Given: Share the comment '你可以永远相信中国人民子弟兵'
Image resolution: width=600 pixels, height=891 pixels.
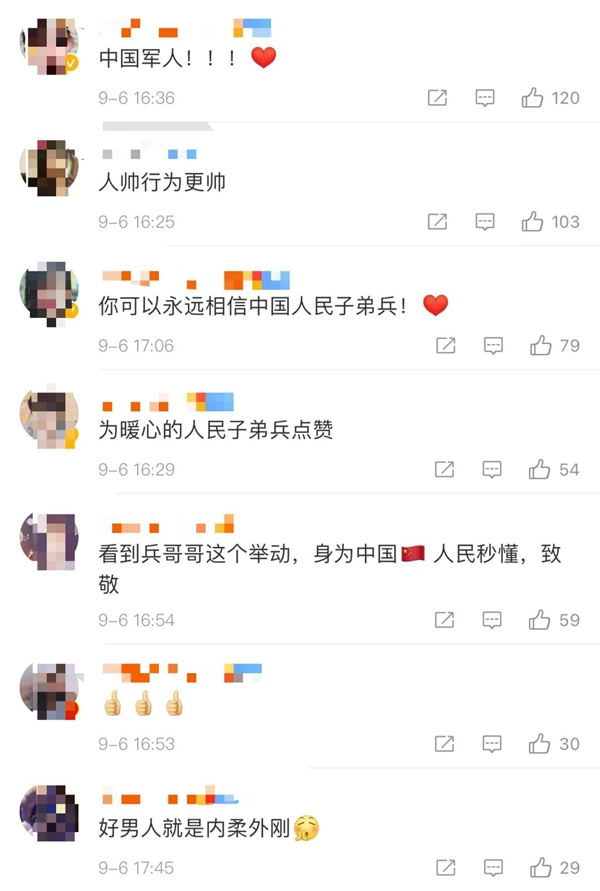Looking at the screenshot, I should click(445, 346).
